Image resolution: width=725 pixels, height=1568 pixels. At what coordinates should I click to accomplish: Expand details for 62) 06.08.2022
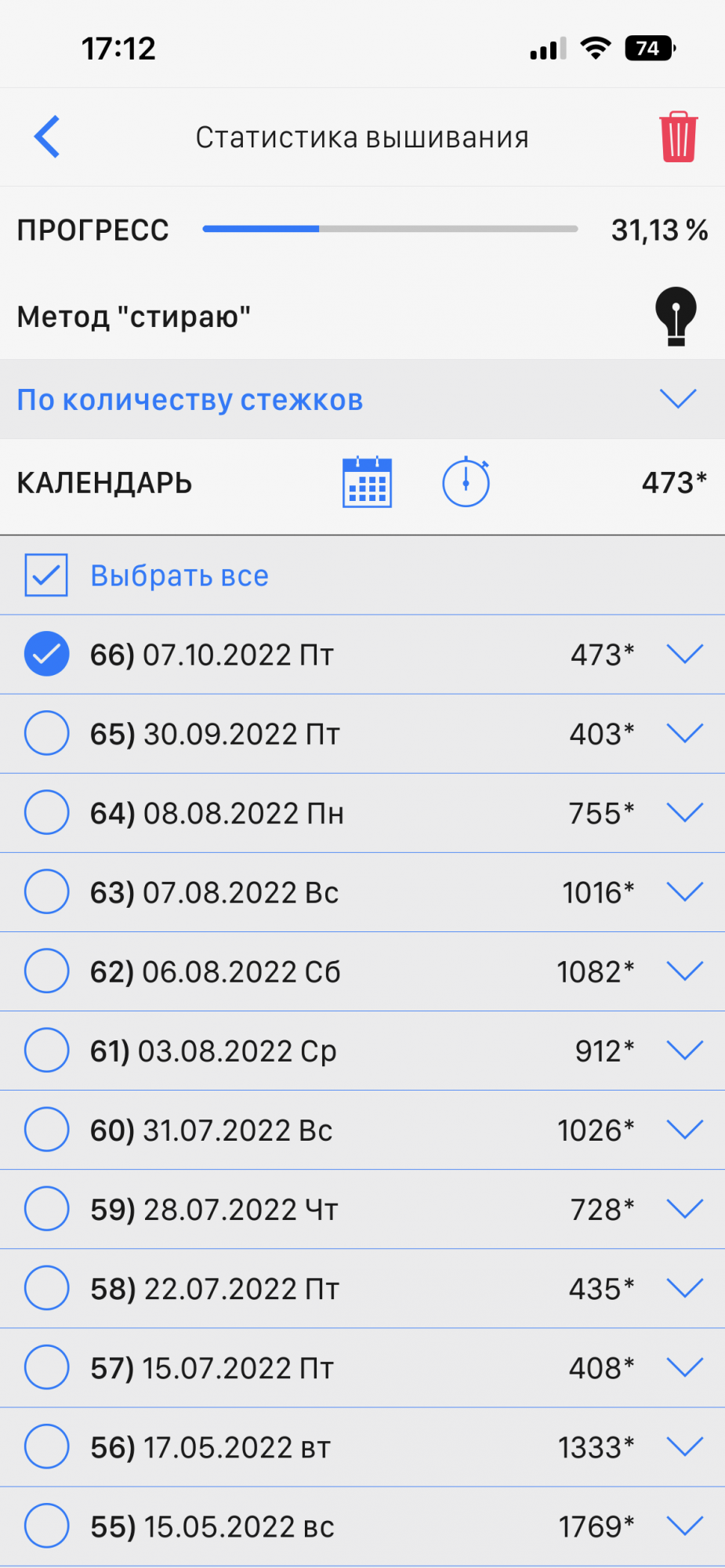point(684,971)
